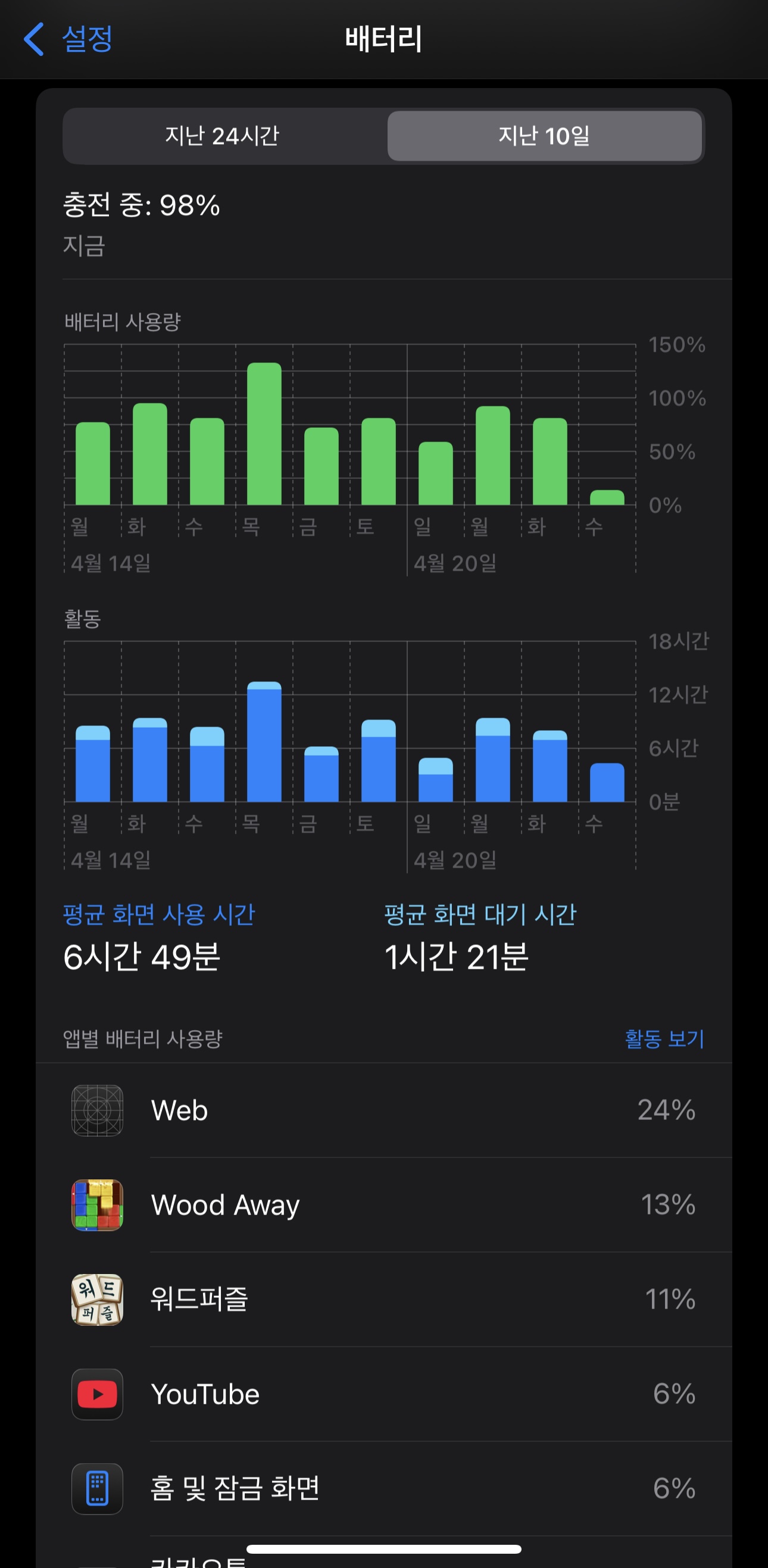The width and height of the screenshot is (768, 1568).
Task: Select Thursday (목) bar in battery usage chart
Action: 264,434
